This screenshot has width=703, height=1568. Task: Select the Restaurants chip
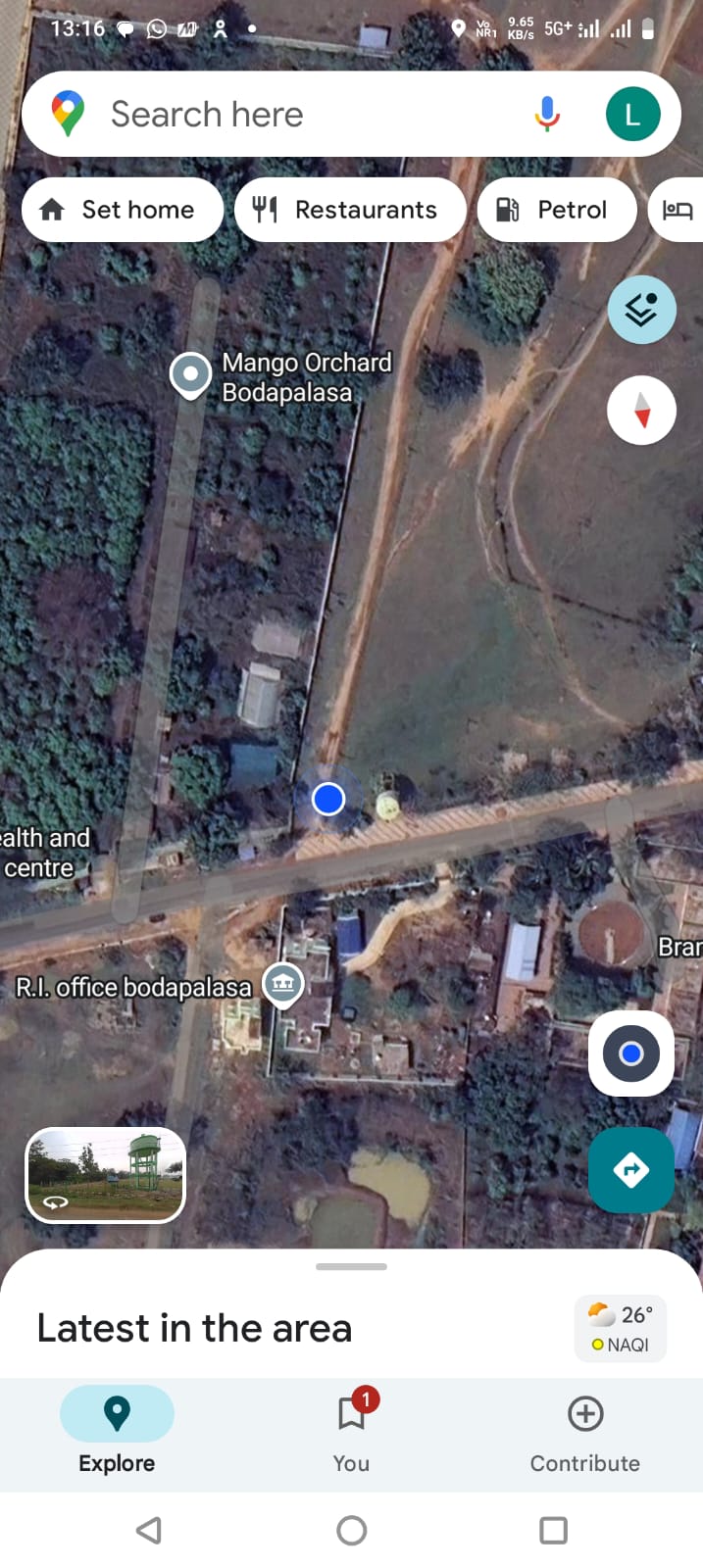[350, 210]
